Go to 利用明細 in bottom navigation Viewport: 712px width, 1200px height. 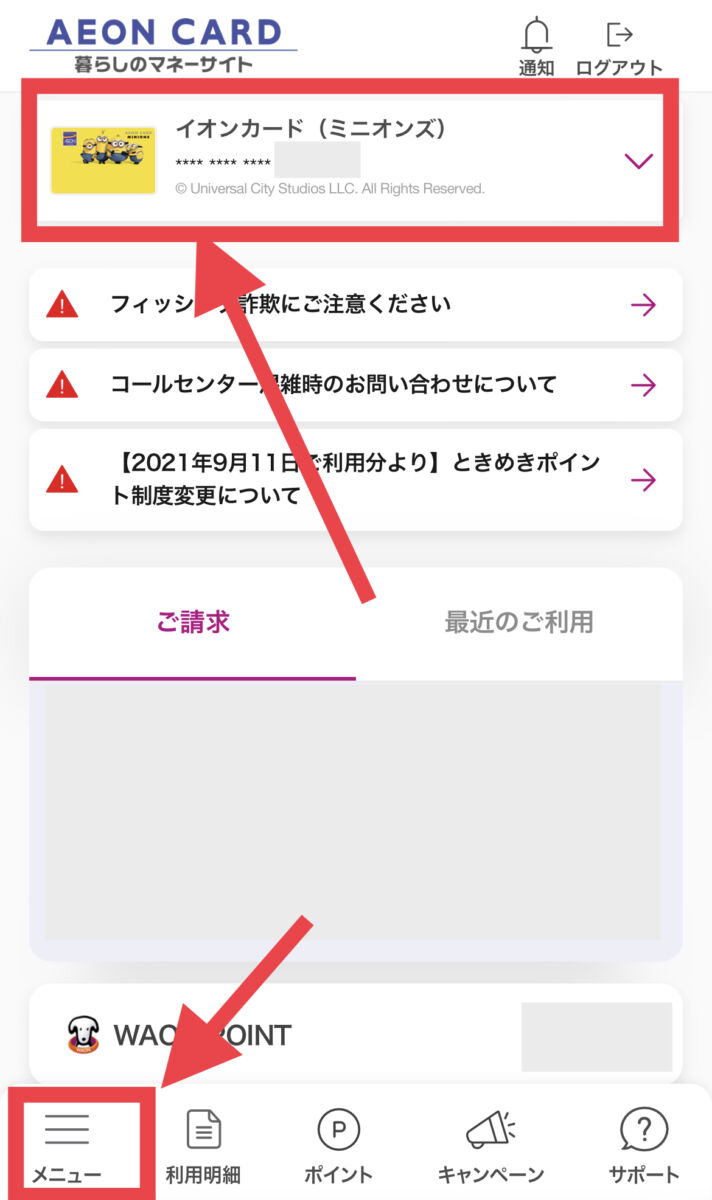(203, 1146)
